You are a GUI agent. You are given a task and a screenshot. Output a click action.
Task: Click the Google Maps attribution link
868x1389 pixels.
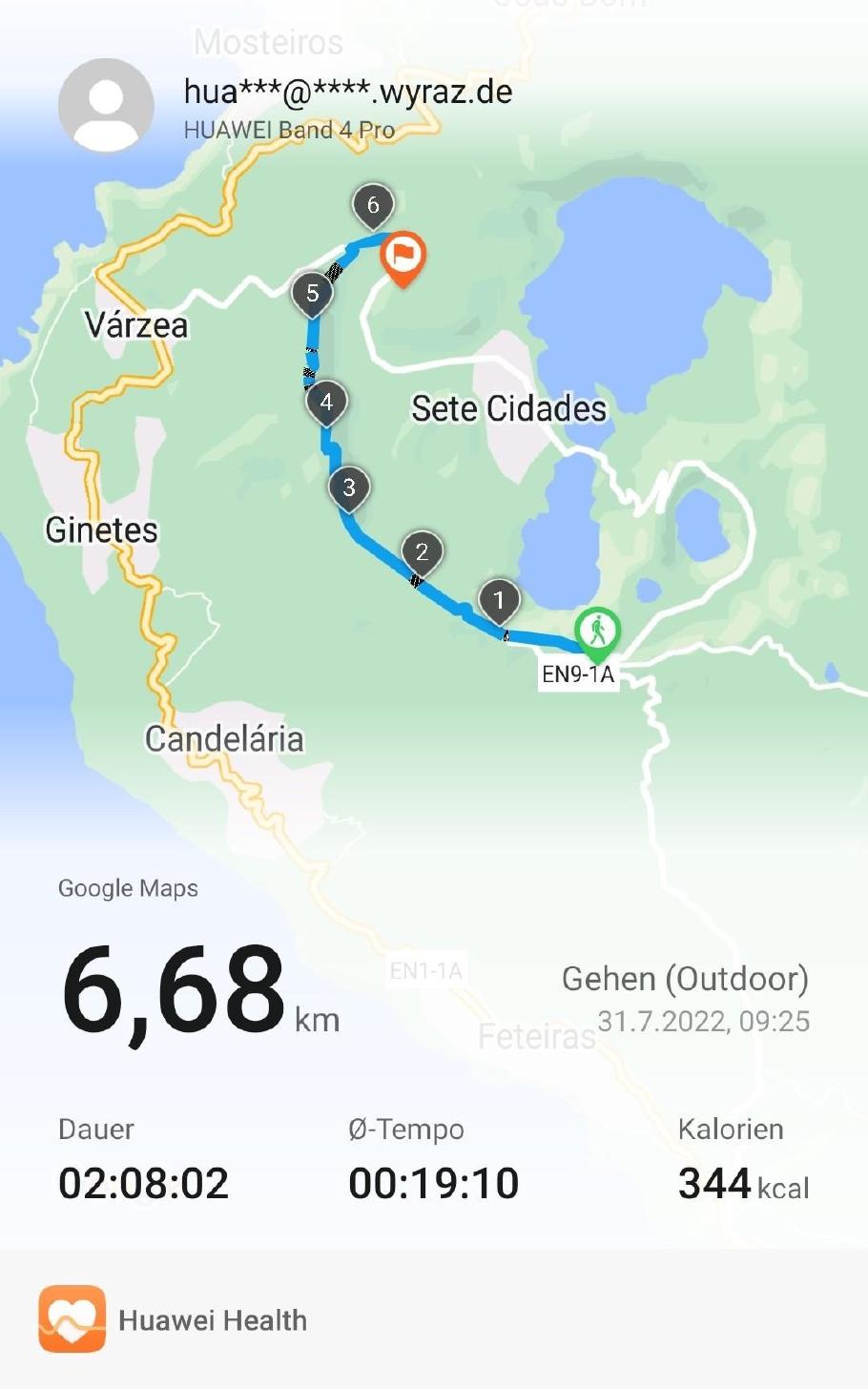point(128,887)
